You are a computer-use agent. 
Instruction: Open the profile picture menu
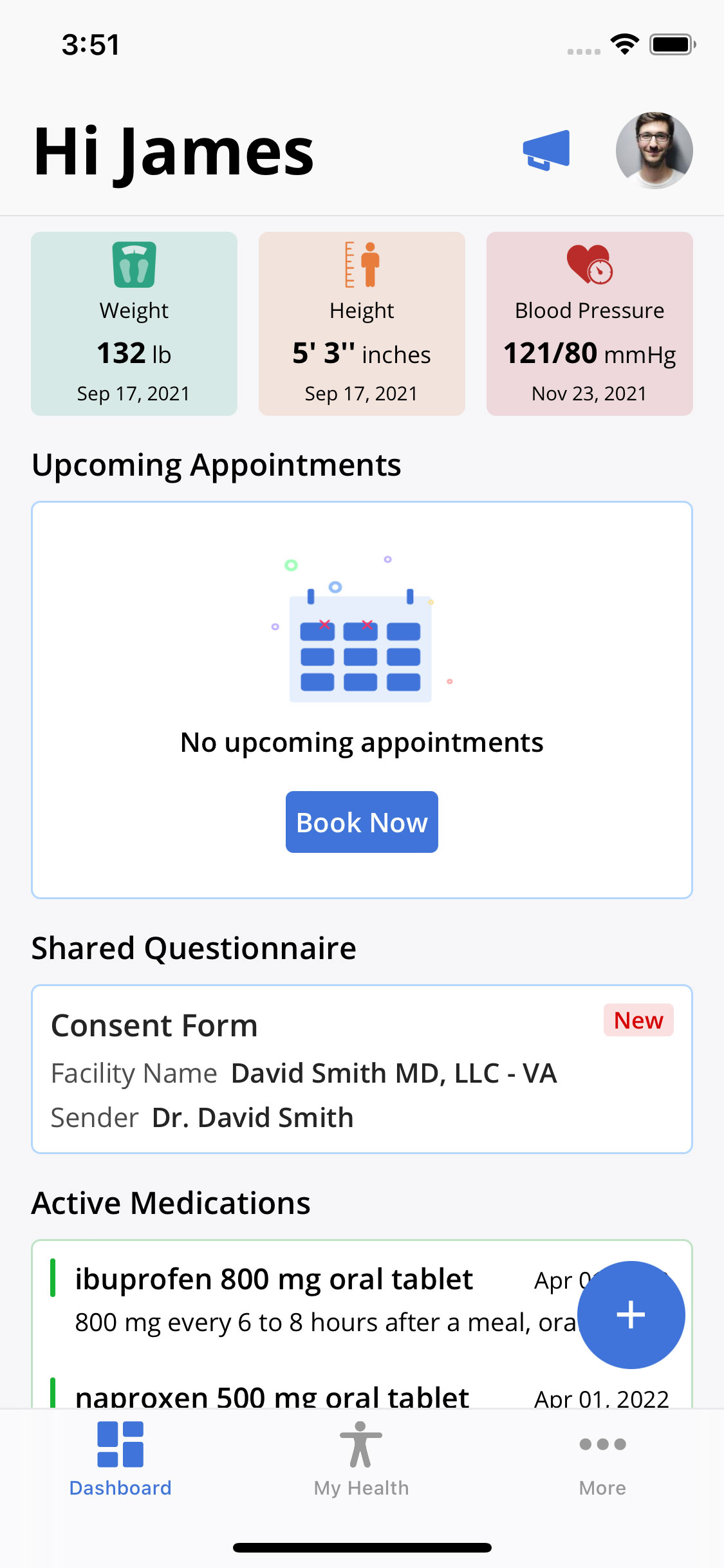click(653, 149)
